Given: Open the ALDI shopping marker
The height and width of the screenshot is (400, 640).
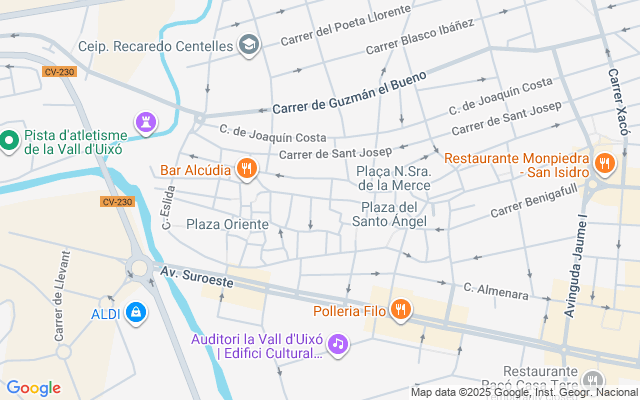Looking at the screenshot, I should tap(135, 313).
